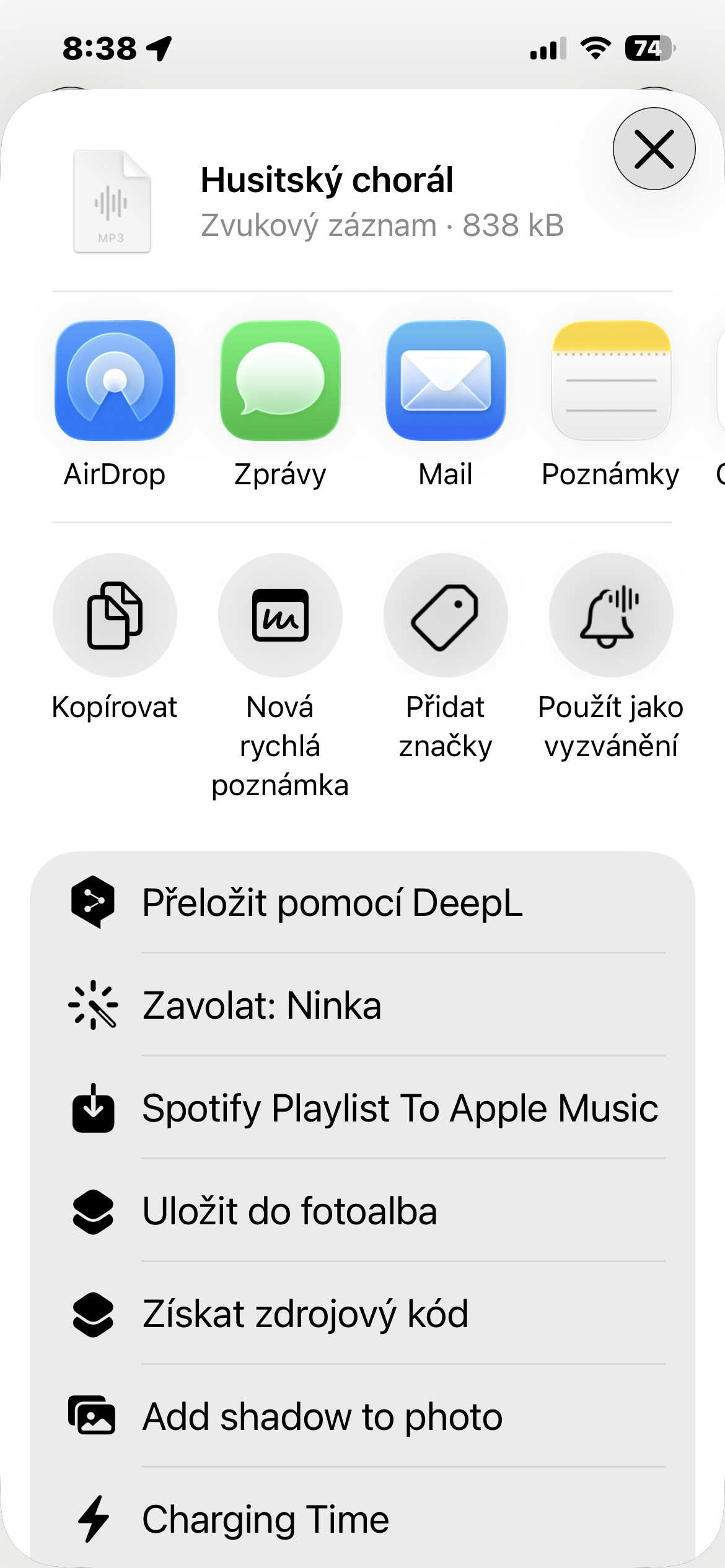Launch the Charging Time shortcut
Image resolution: width=725 pixels, height=1568 pixels.
pyautogui.click(x=362, y=1518)
